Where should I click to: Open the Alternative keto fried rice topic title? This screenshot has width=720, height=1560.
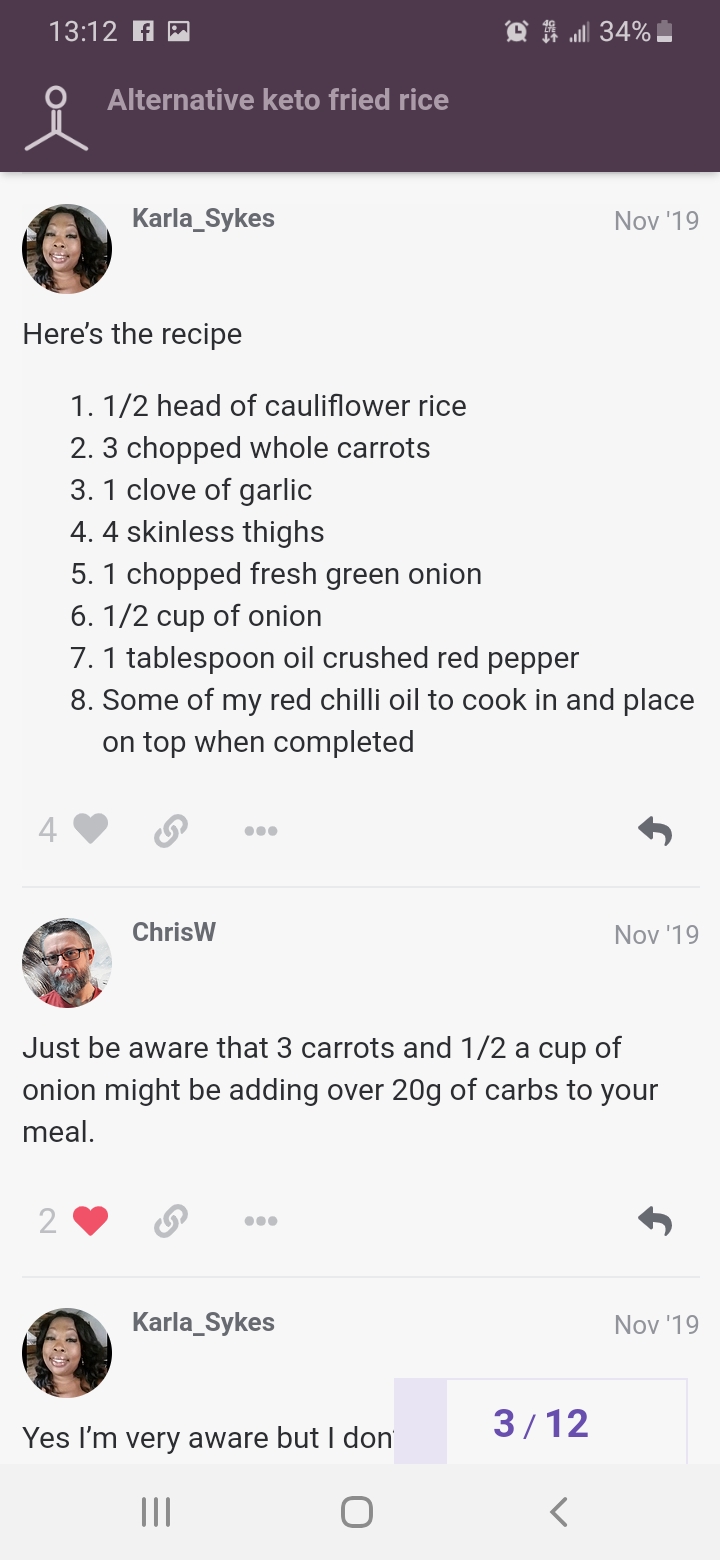coord(278,100)
